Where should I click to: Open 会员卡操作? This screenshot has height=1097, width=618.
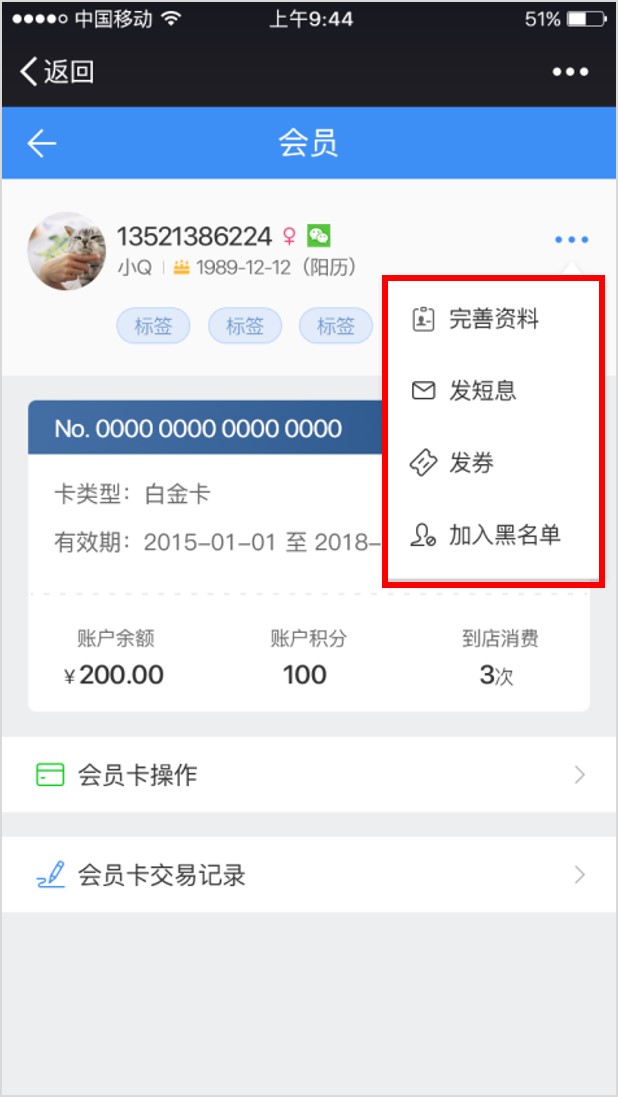[x=308, y=775]
